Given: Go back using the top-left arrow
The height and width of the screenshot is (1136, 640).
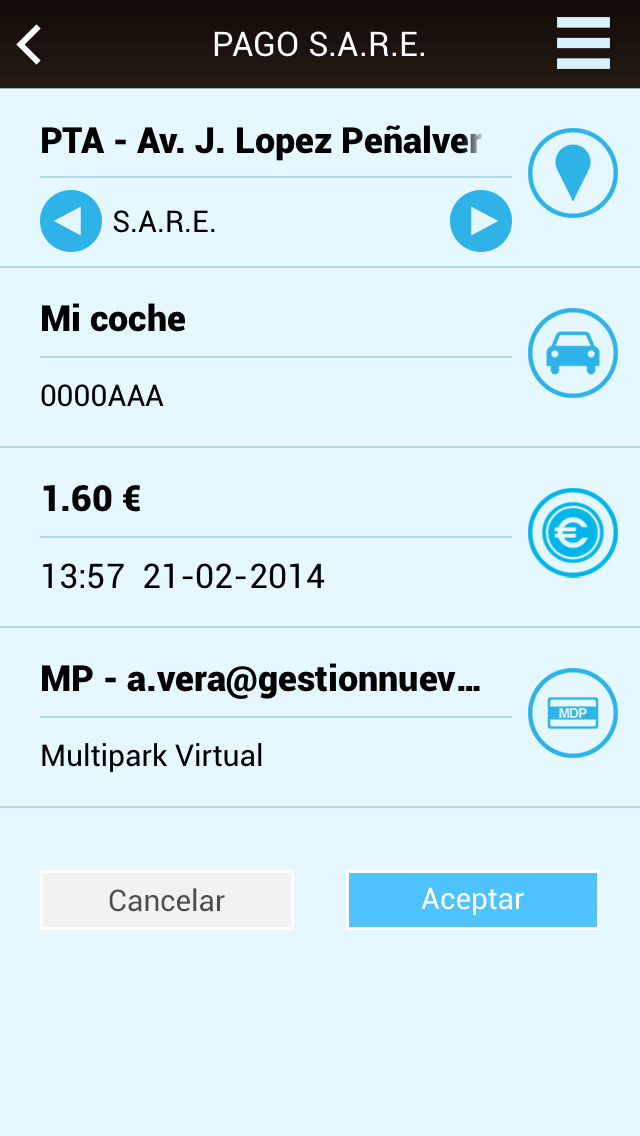Looking at the screenshot, I should pos(29,45).
